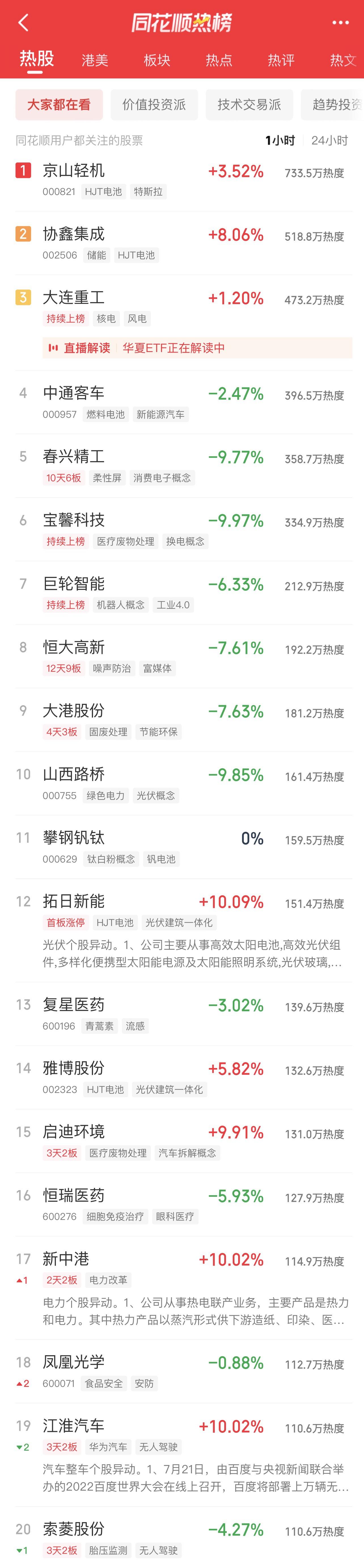Viewport: 364px width, 1568px height.
Task: Go back using the top-left arrow
Action: pos(23,23)
